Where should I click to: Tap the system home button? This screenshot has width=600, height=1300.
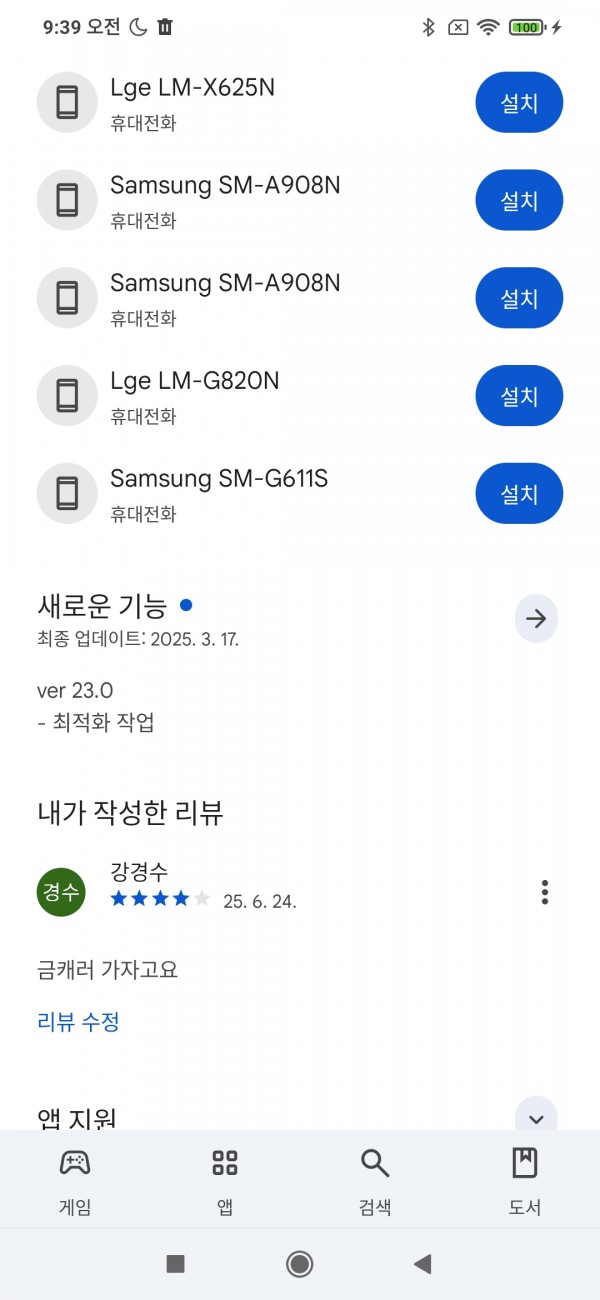299,1264
